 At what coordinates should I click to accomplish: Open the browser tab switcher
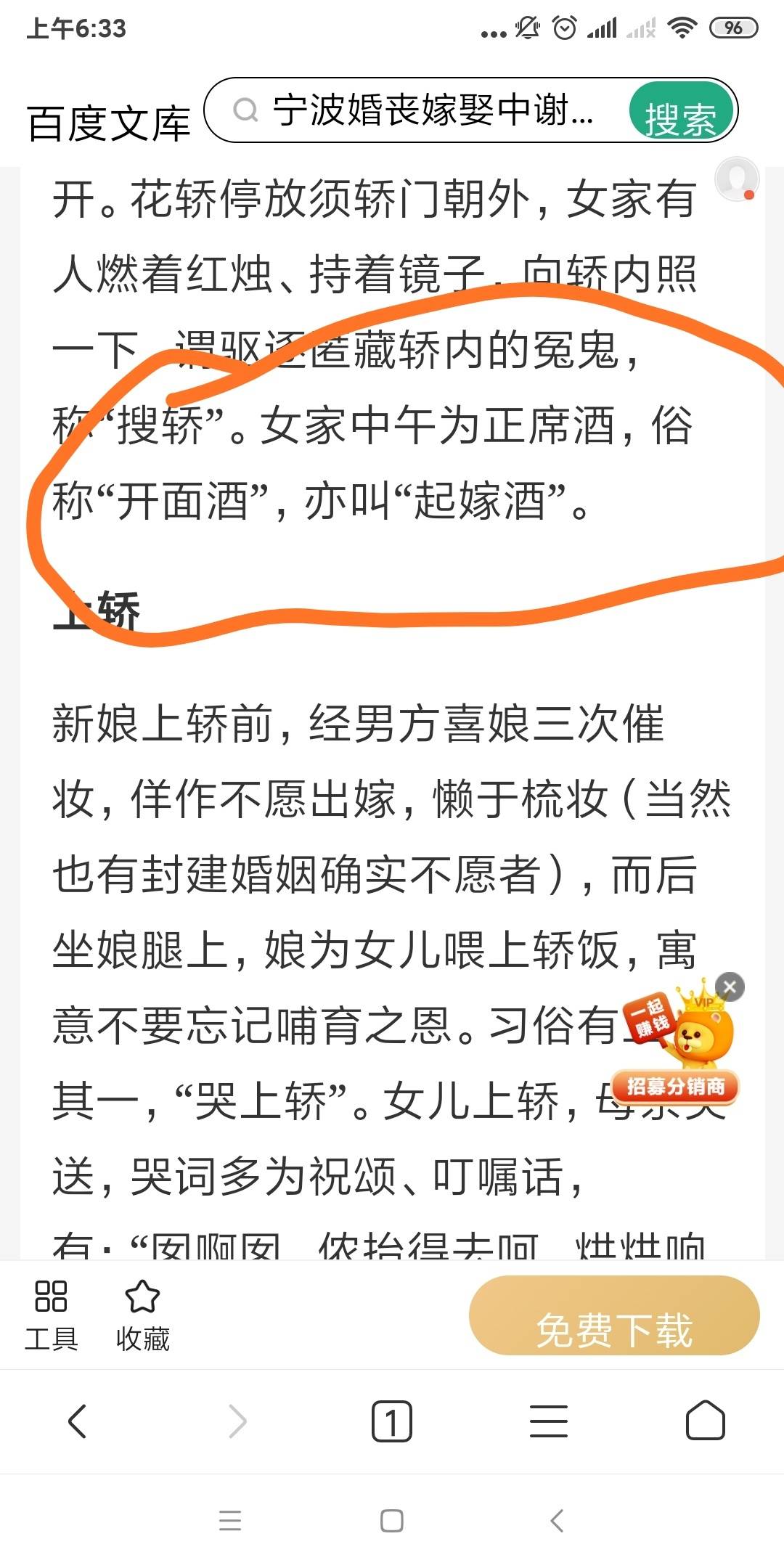point(392,1421)
